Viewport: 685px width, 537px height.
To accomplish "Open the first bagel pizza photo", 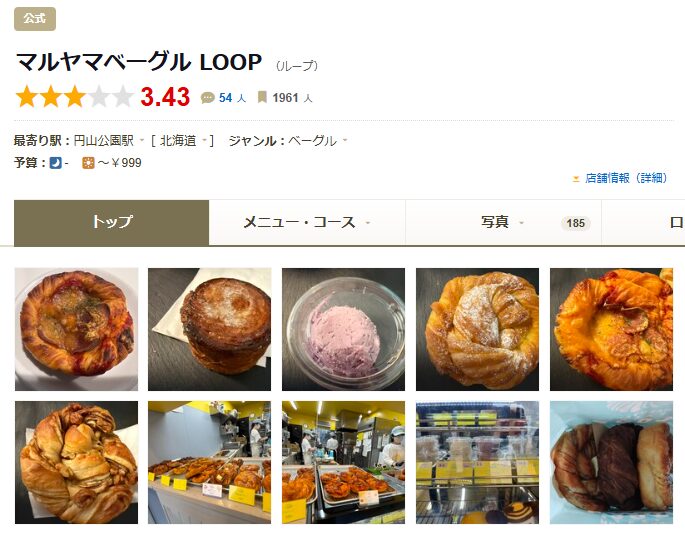I will 77,329.
